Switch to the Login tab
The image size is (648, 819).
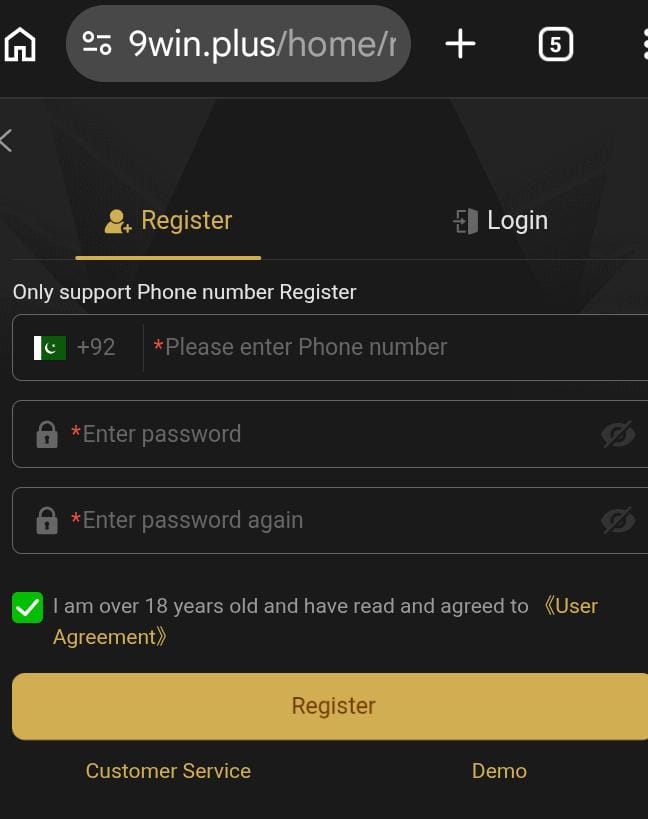500,221
